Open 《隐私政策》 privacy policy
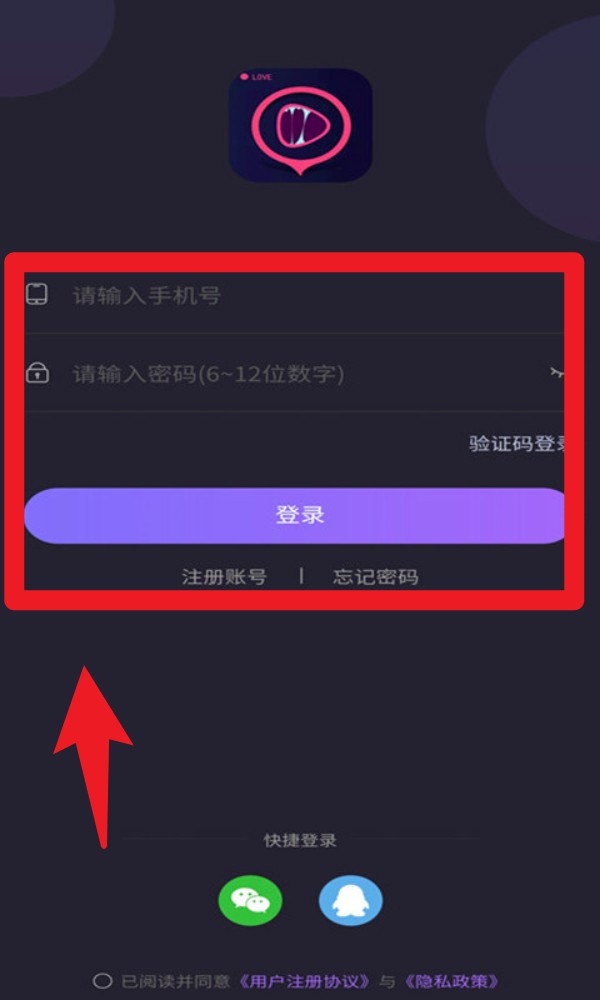The height and width of the screenshot is (1000, 600). tap(449, 981)
